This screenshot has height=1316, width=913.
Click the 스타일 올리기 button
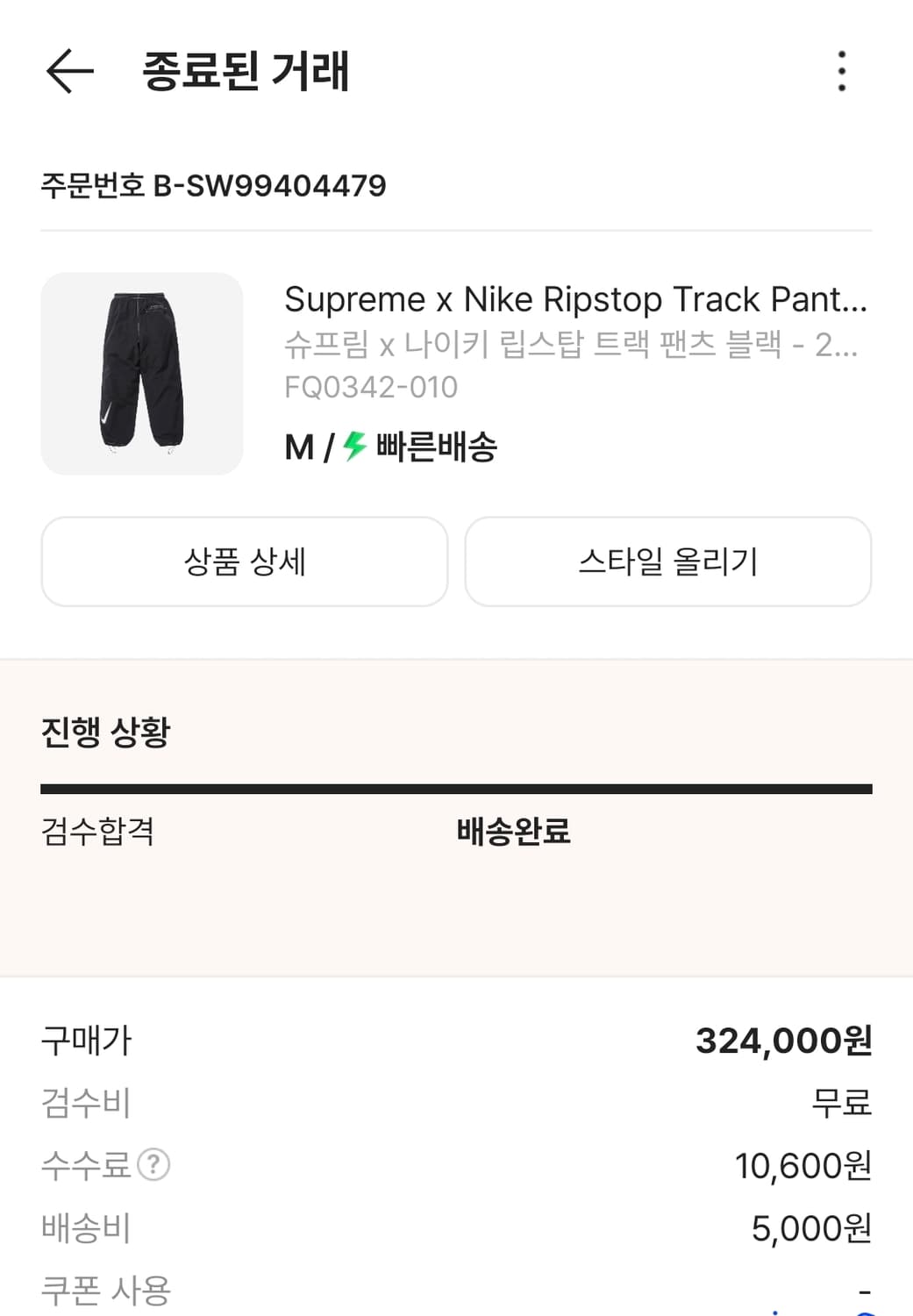click(668, 561)
